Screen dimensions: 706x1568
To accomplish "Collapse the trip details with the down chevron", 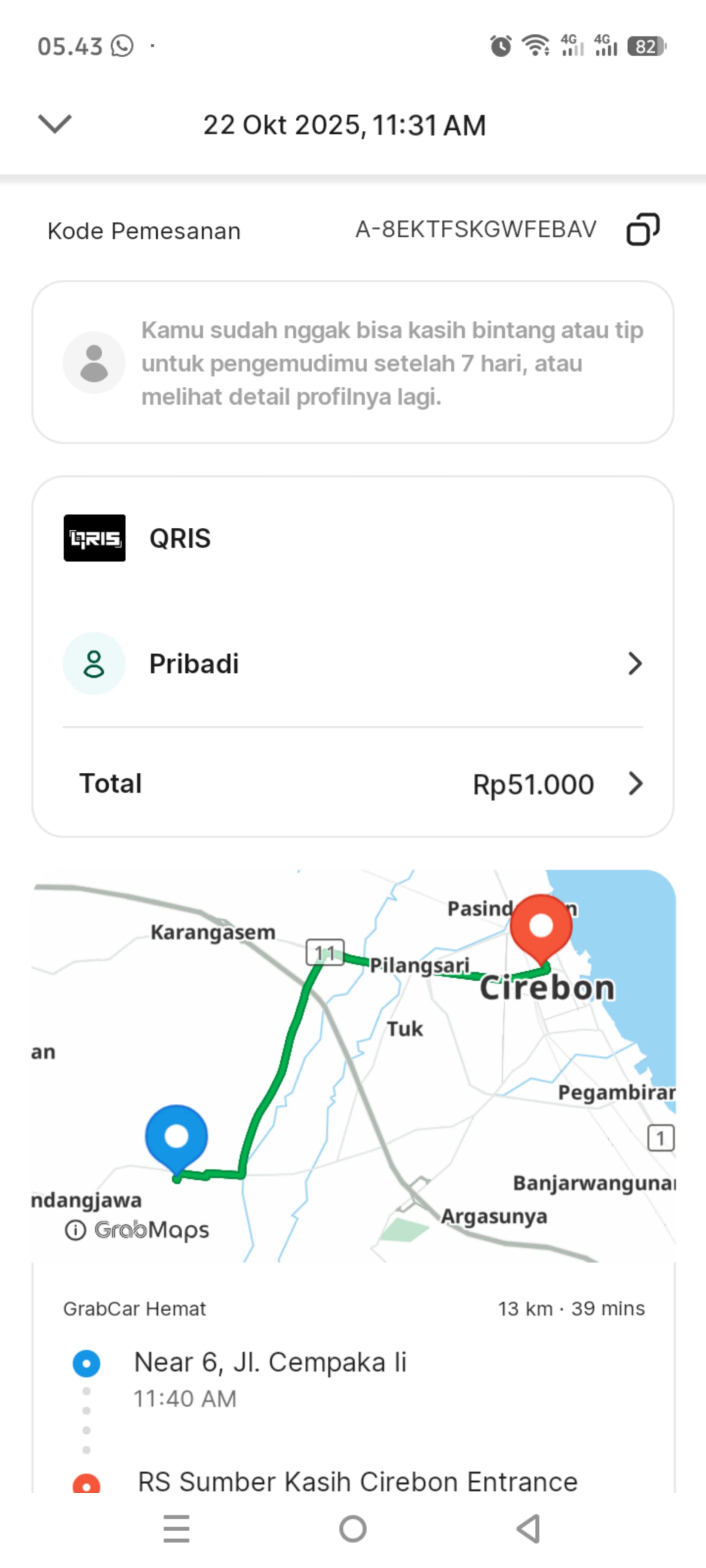I will 55,124.
